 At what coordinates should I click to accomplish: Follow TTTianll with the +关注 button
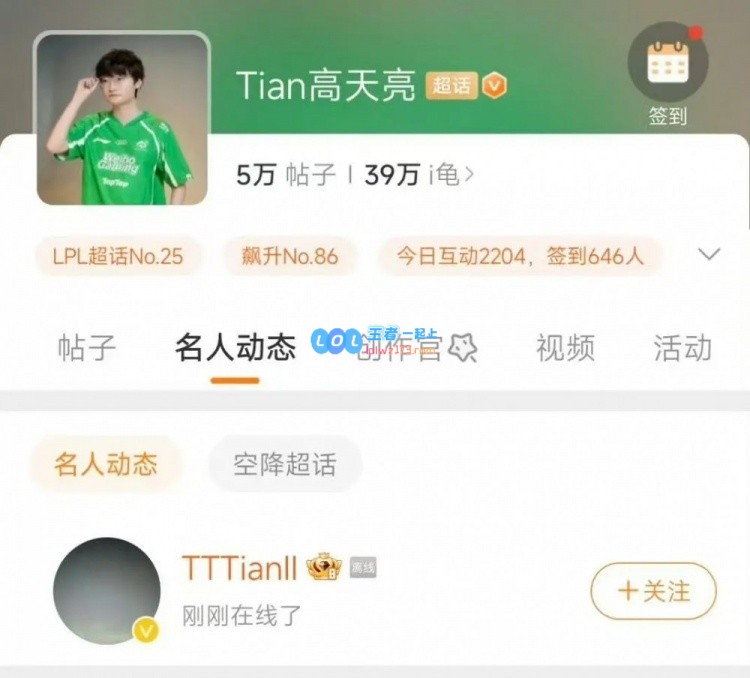654,591
